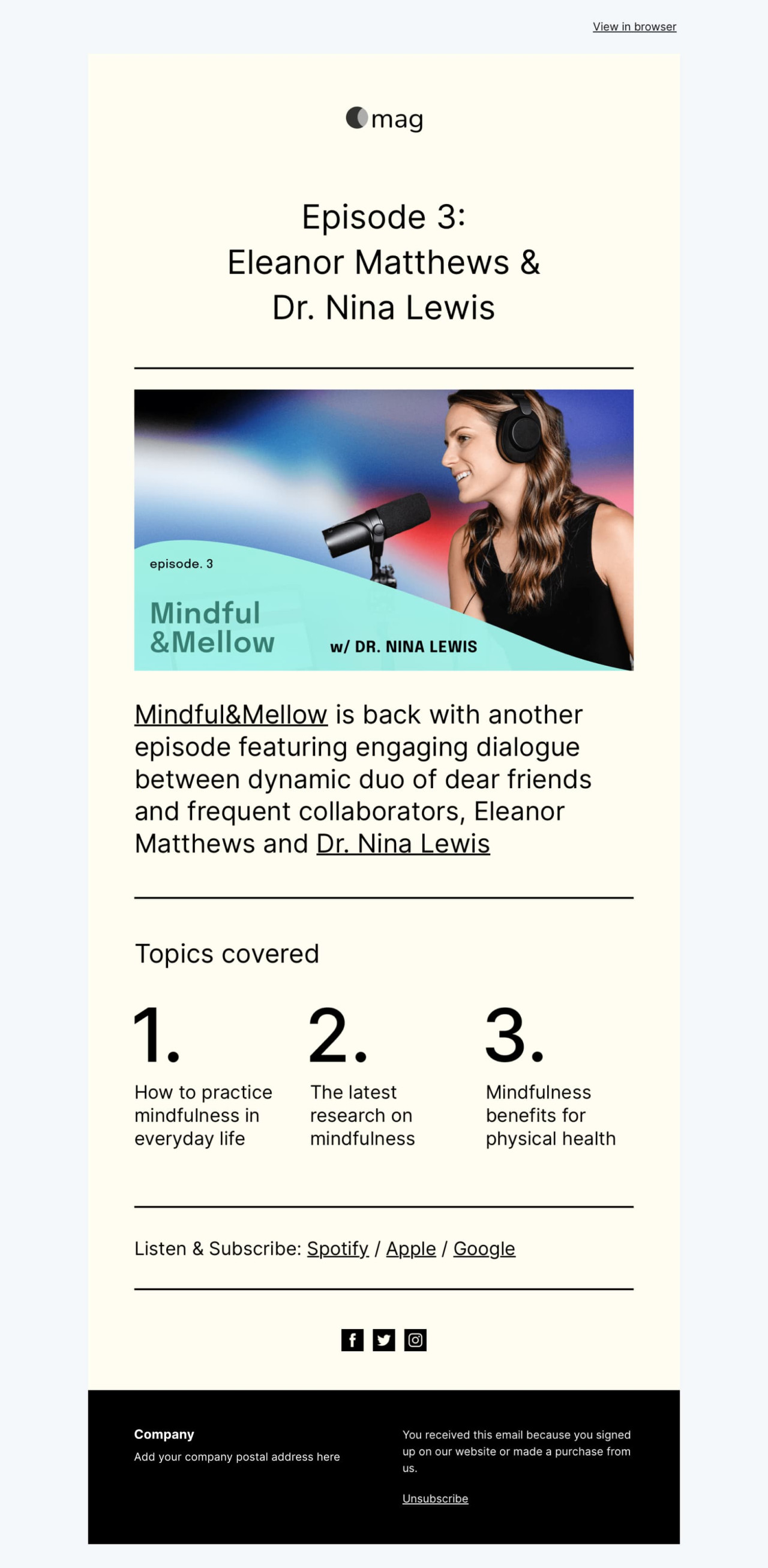The image size is (768, 1568).
Task: Visit the Facebook page icon
Action: pyautogui.click(x=352, y=1340)
